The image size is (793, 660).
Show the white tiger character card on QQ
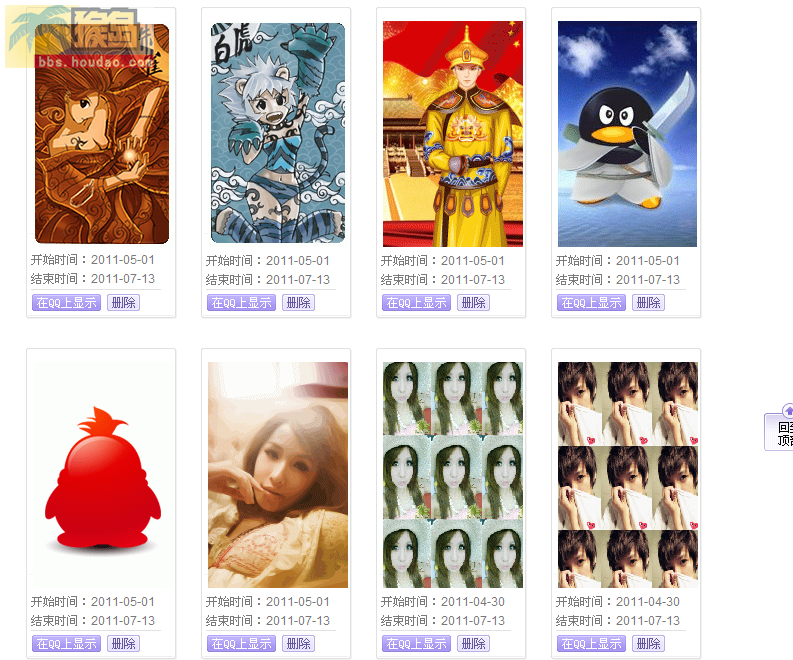click(241, 302)
